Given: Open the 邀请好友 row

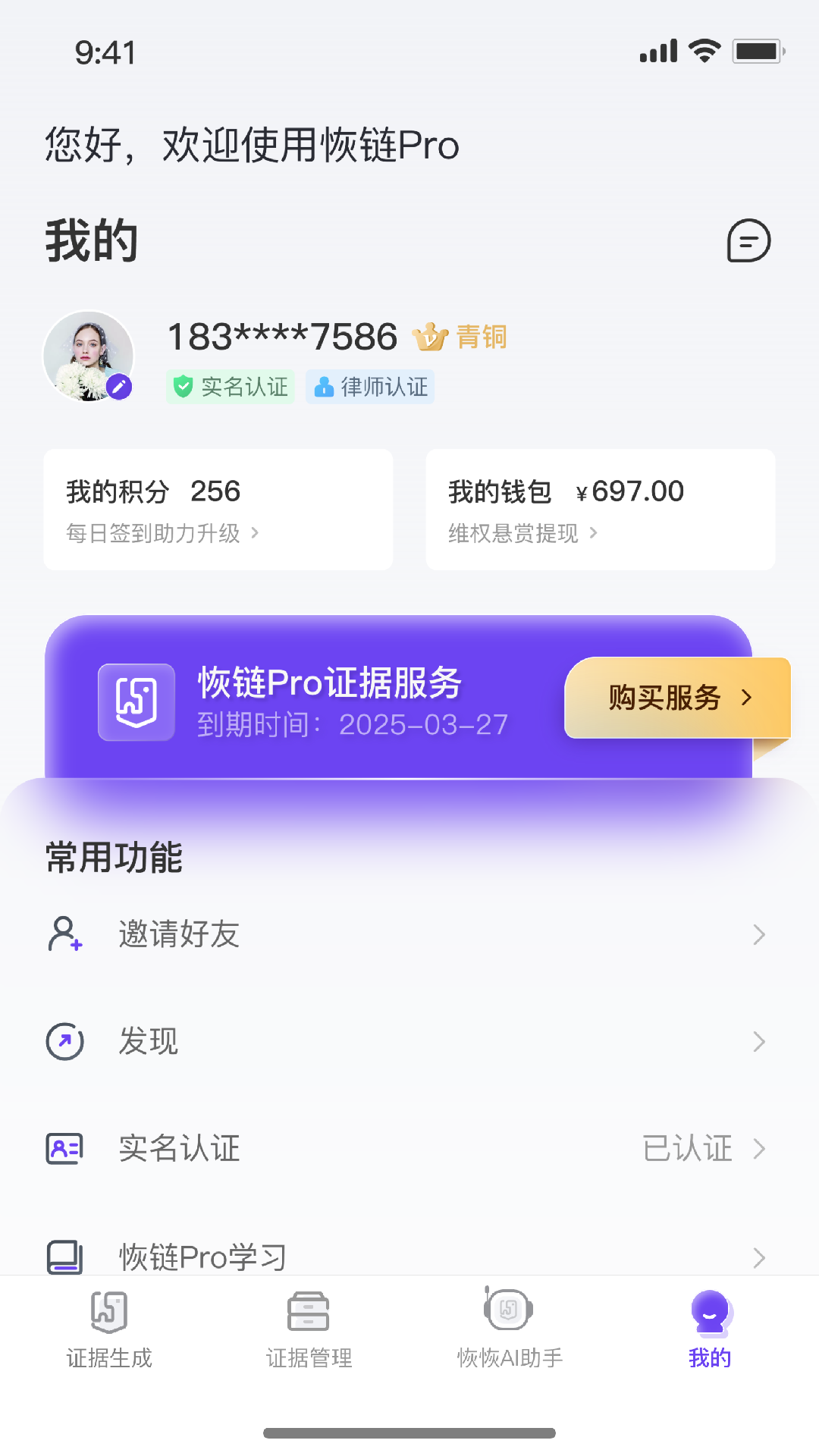Looking at the screenshot, I should 409,934.
